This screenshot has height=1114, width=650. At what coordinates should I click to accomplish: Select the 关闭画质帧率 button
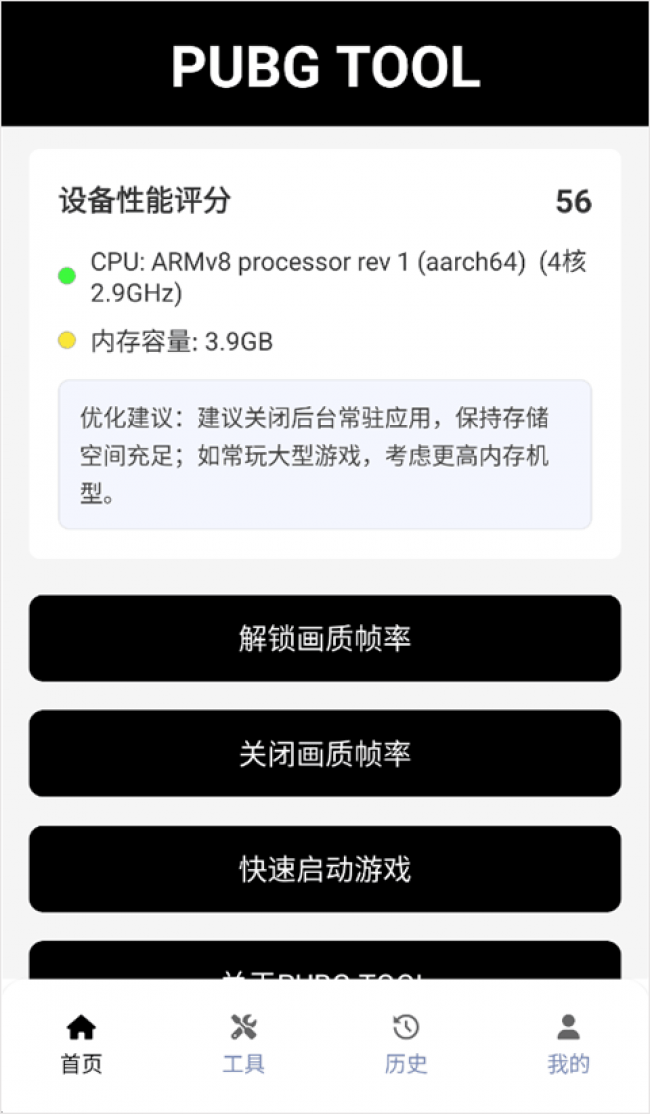tap(324, 753)
